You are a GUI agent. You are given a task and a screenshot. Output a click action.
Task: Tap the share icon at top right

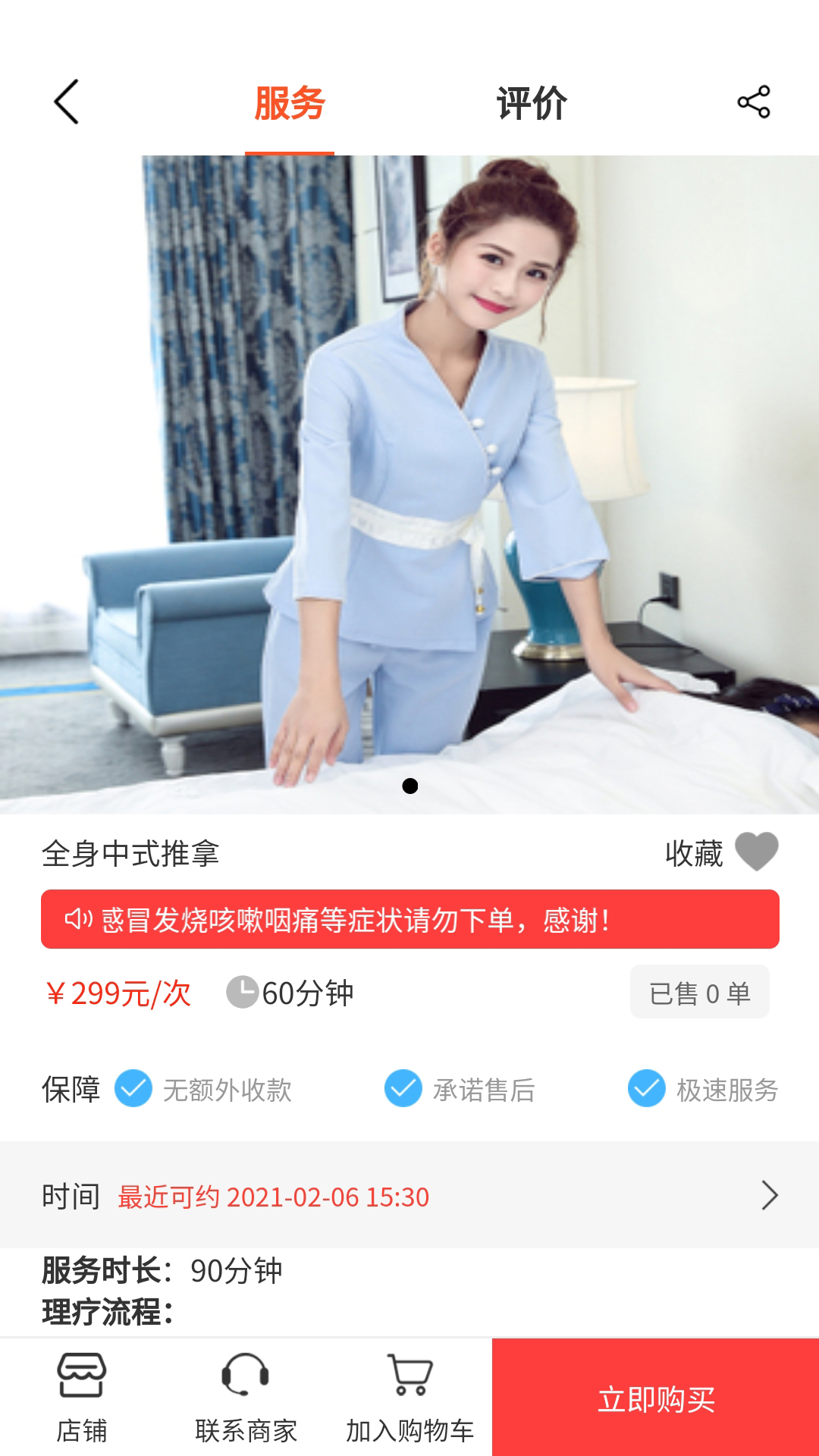(753, 102)
